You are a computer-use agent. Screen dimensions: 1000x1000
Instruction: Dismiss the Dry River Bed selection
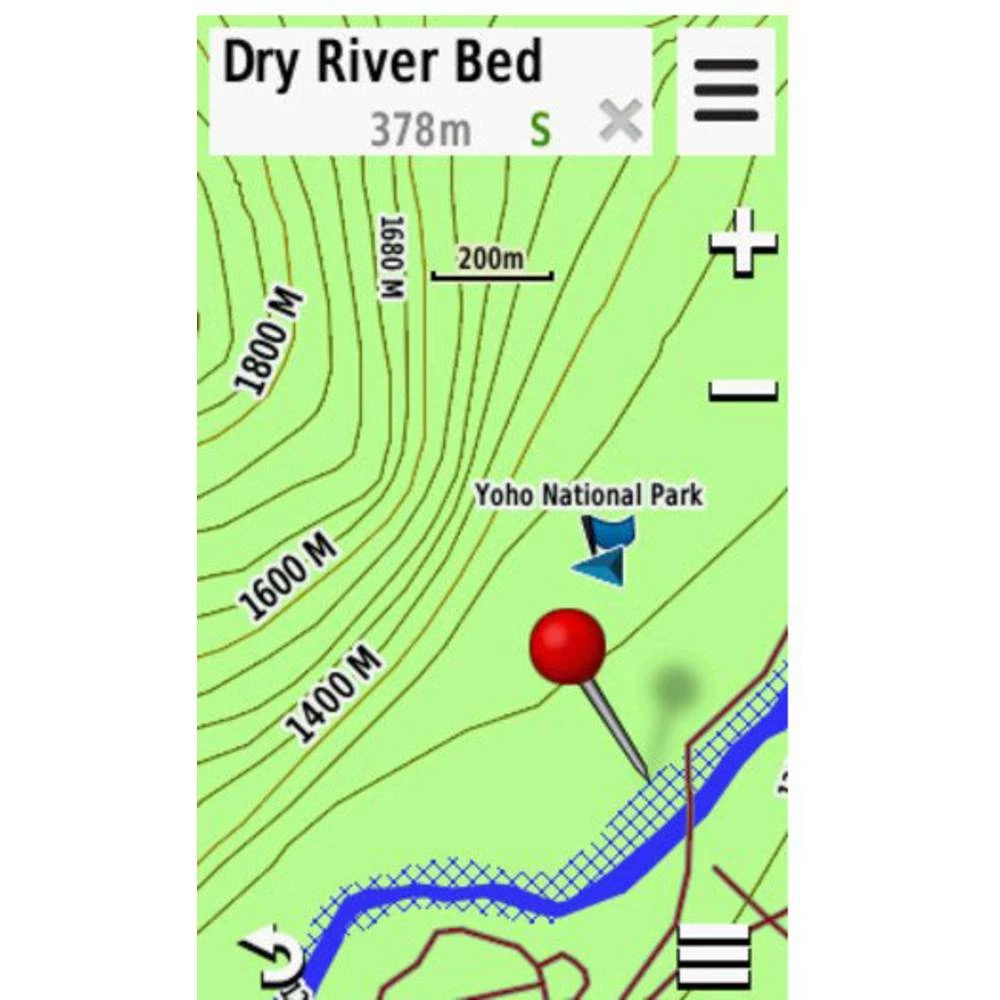[620, 123]
